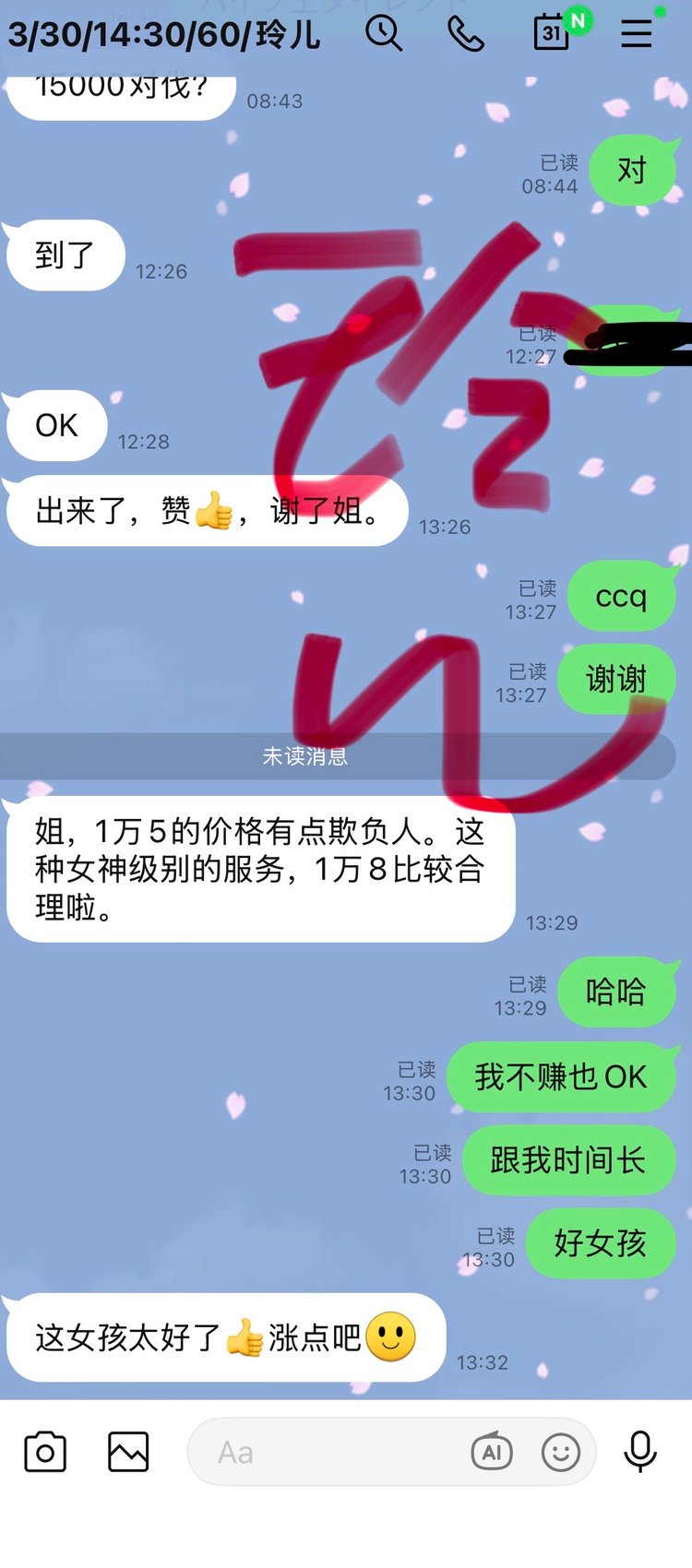Search within this chat
This screenshot has width=692, height=1568.
point(383,33)
